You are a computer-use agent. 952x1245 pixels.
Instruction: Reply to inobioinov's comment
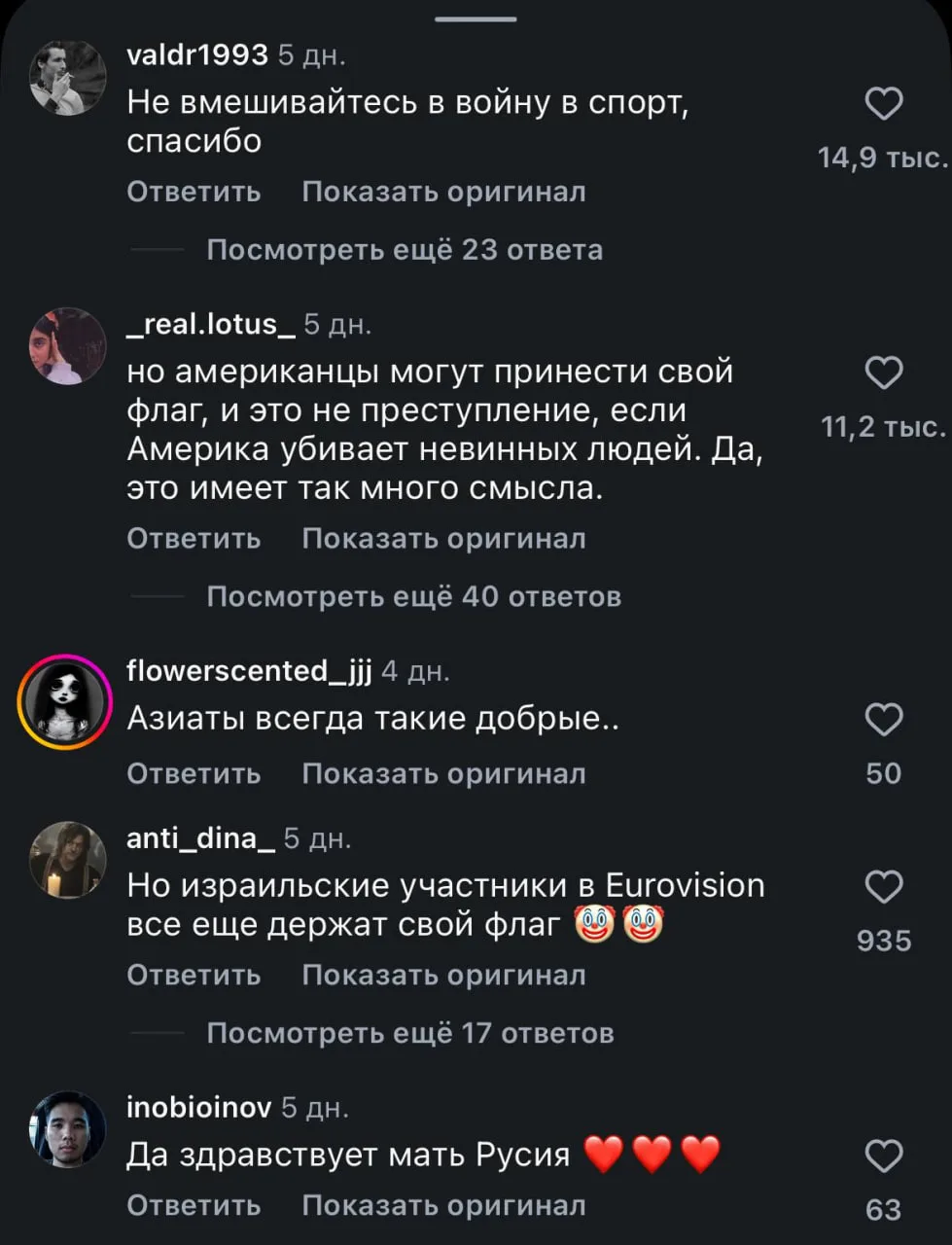(x=194, y=1205)
